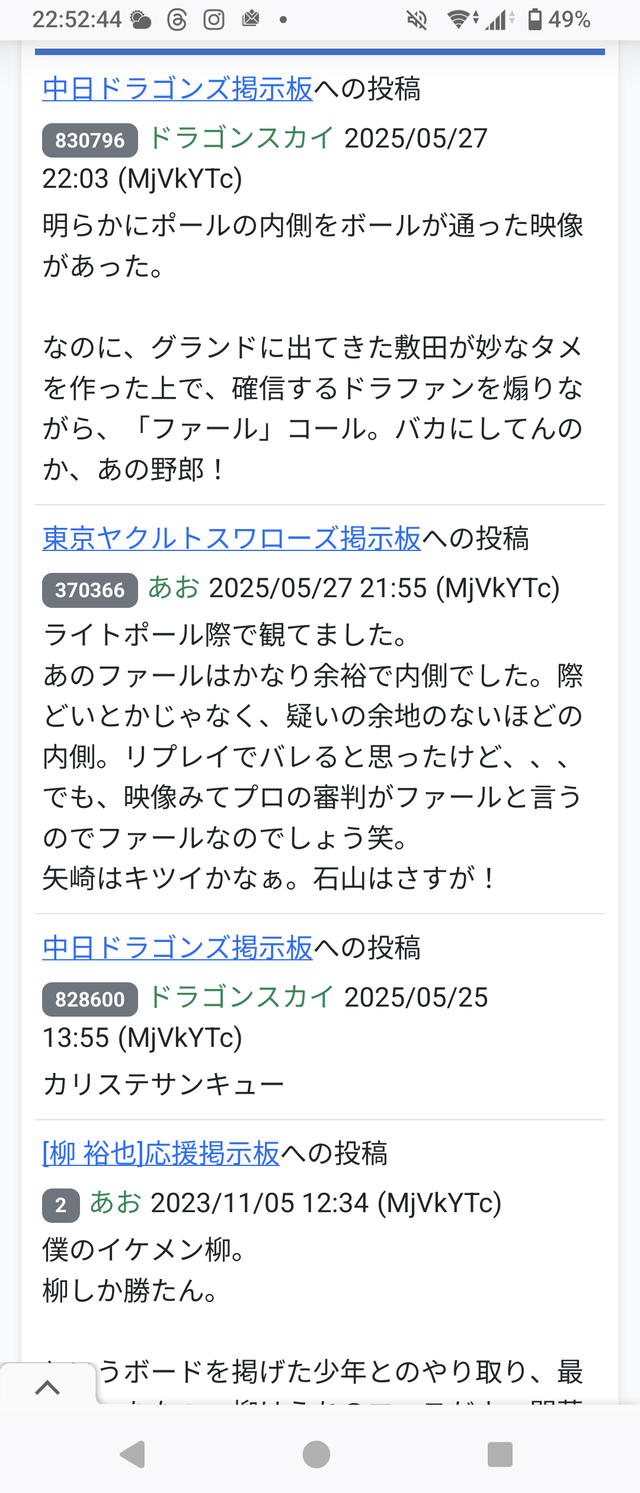Open post number 830796
This screenshot has width=640, height=1493.
(x=90, y=141)
